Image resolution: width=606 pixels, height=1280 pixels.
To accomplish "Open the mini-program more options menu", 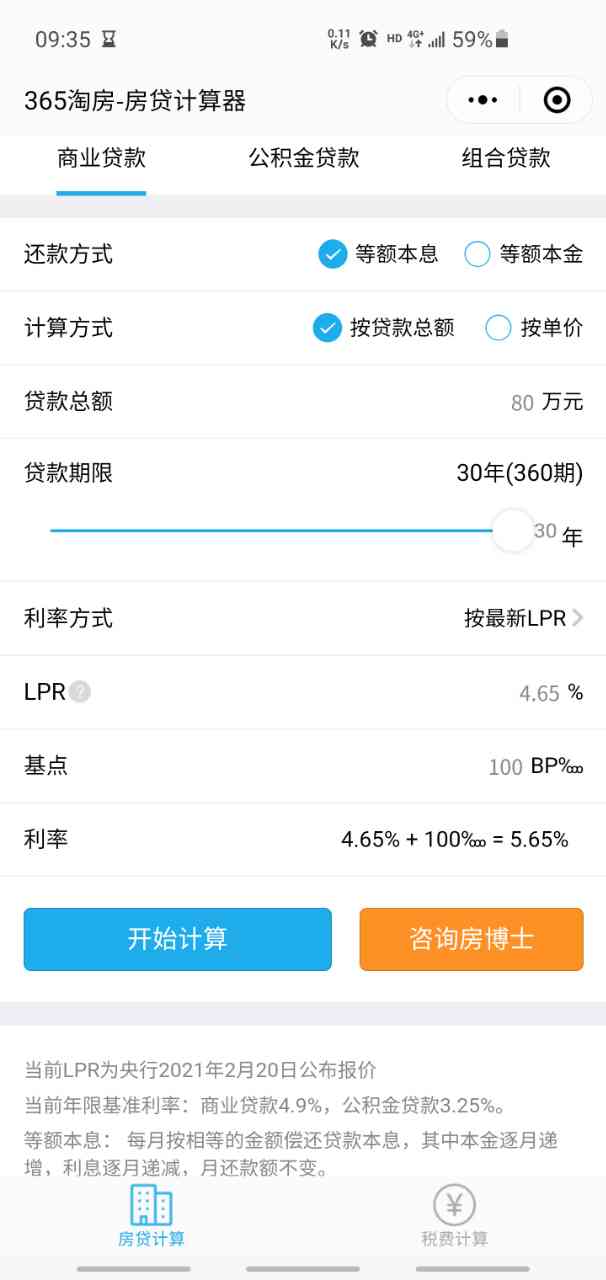I will coord(482,100).
